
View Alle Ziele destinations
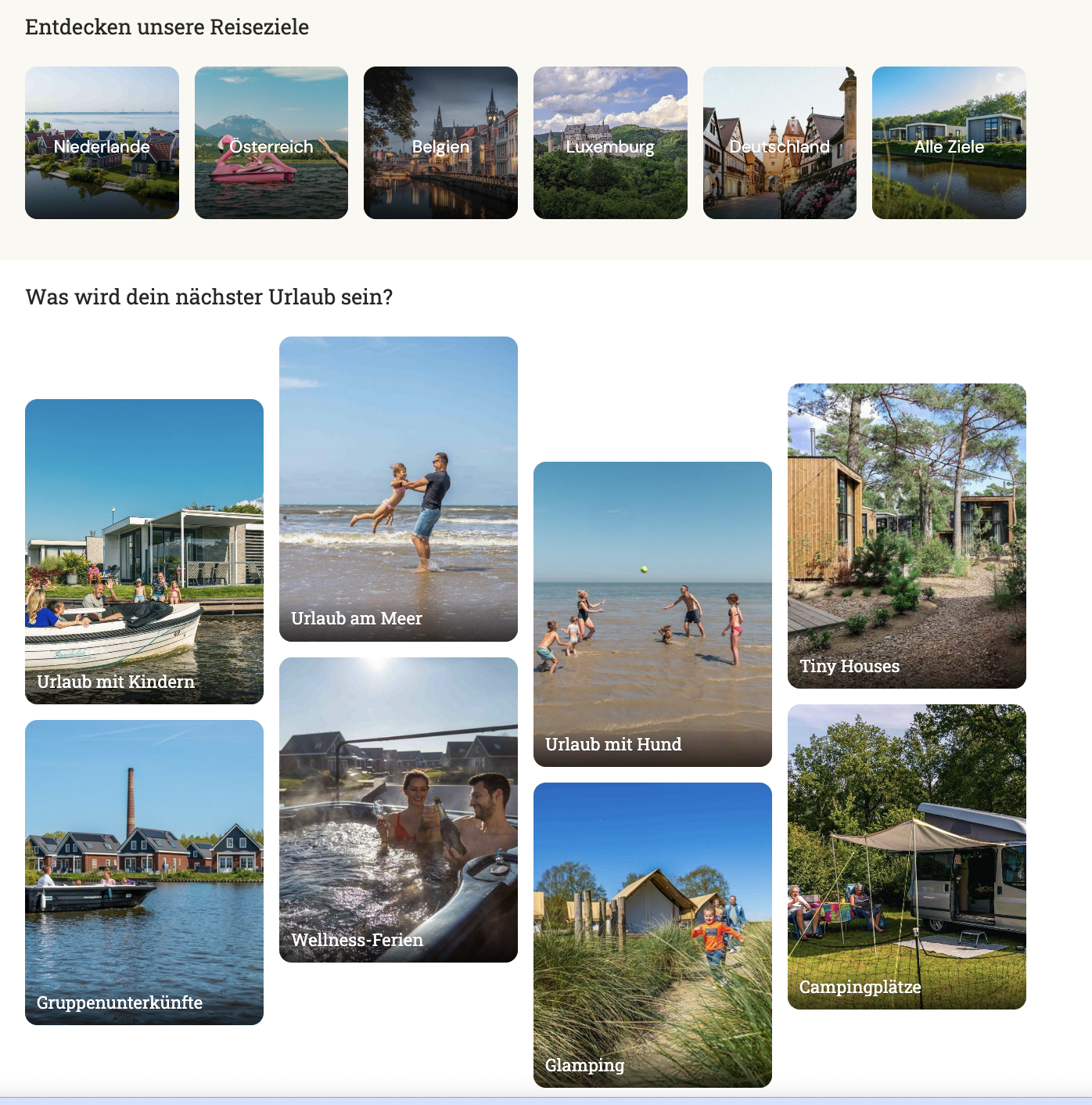click(949, 143)
